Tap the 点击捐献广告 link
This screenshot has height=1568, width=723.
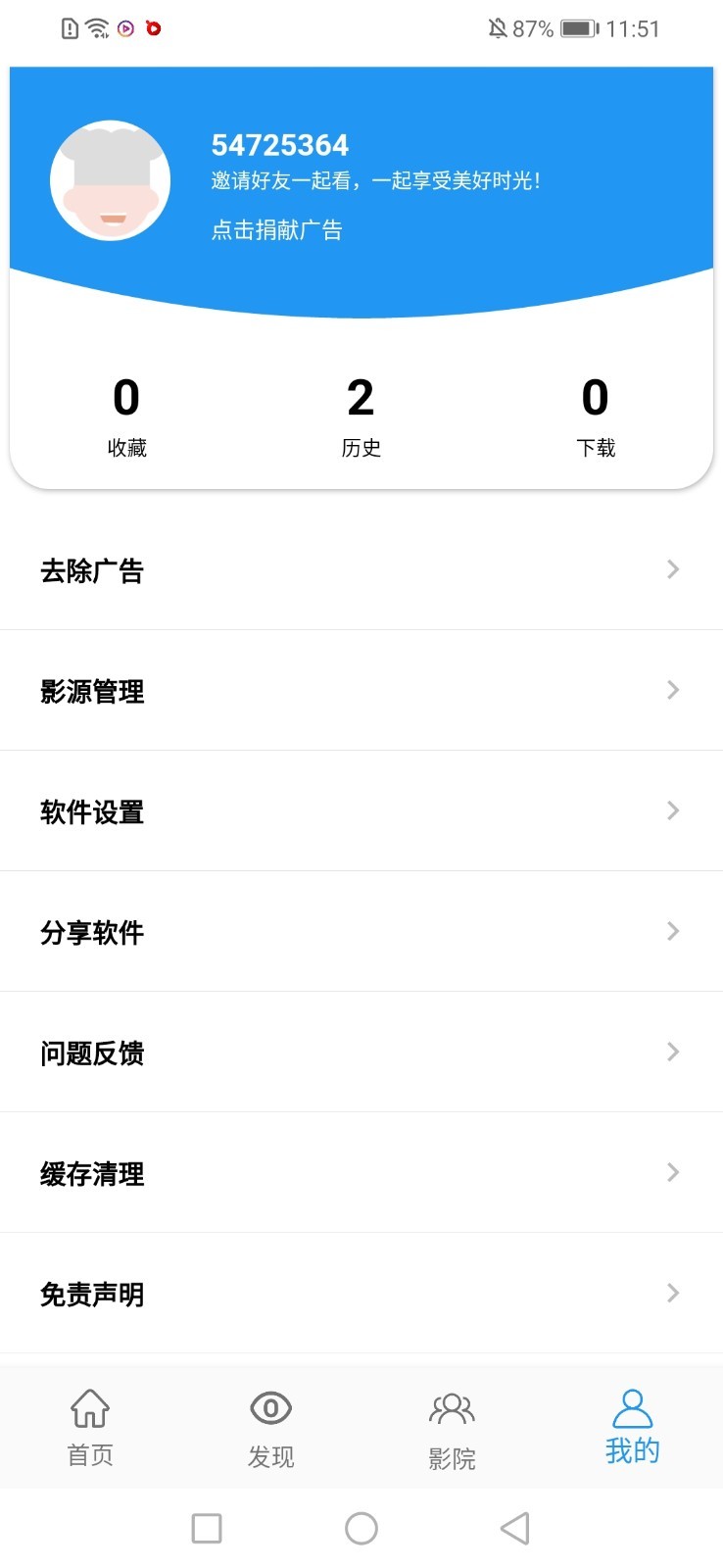[x=275, y=229]
